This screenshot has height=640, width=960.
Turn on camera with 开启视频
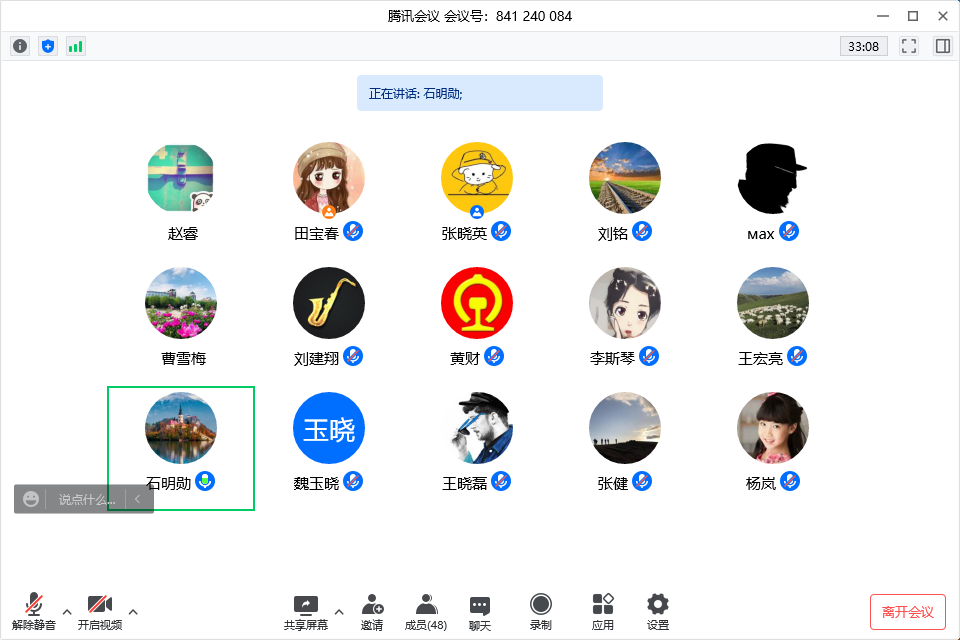point(99,610)
